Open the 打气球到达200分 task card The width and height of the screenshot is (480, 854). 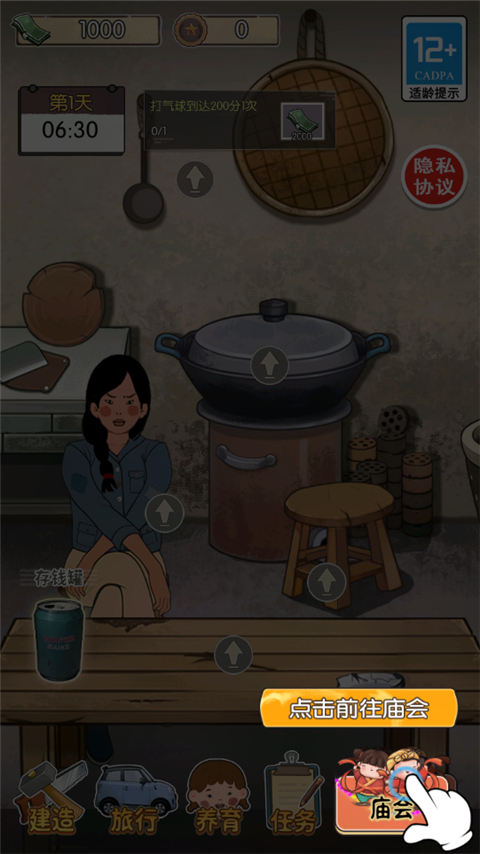[x=240, y=120]
